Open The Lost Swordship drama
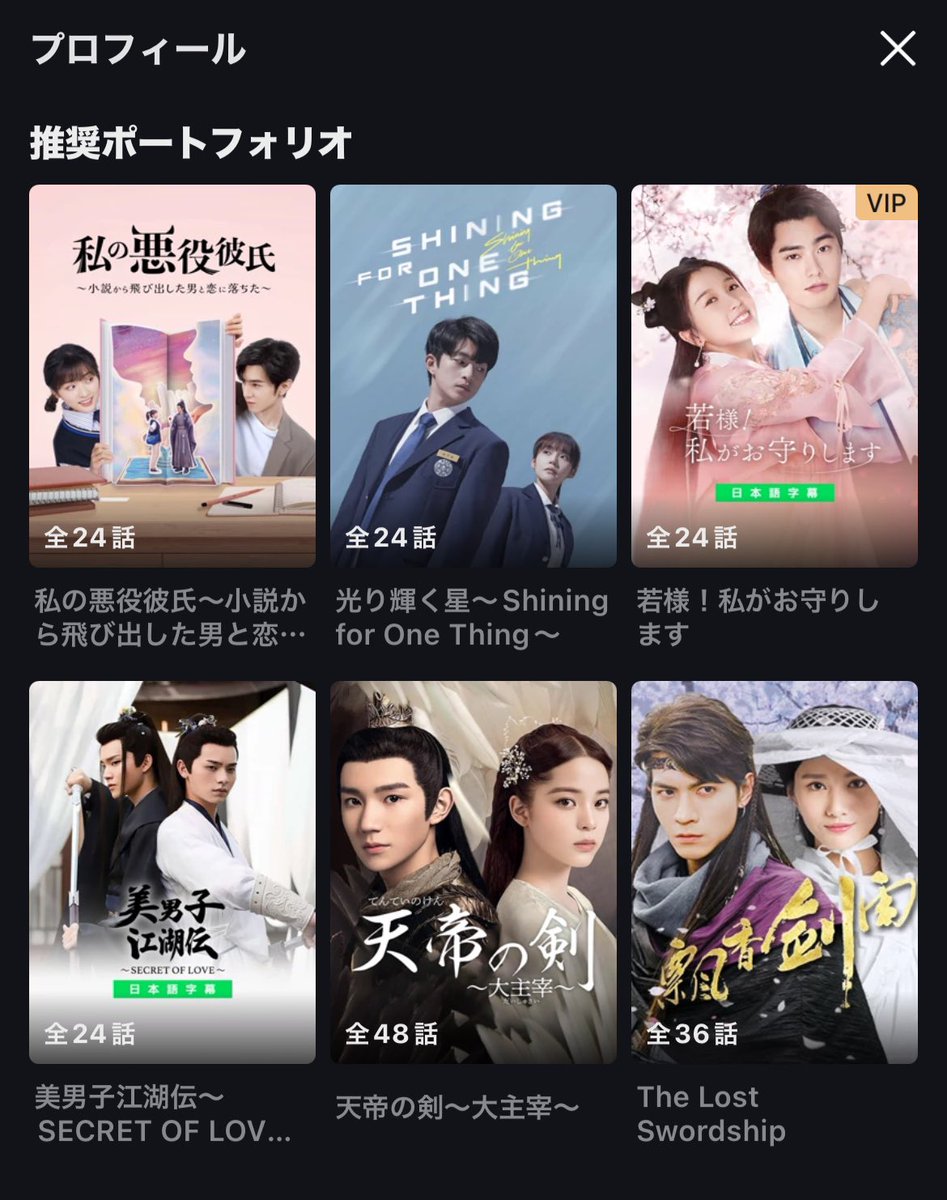947x1200 pixels. pyautogui.click(x=774, y=872)
